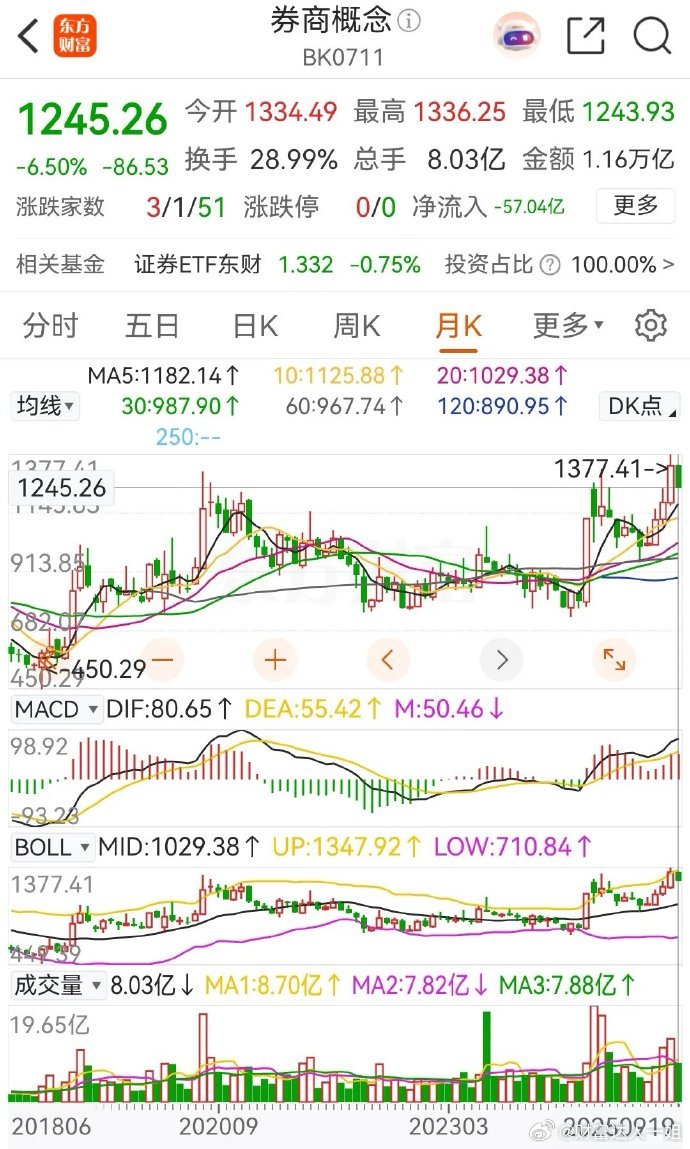The width and height of the screenshot is (690, 1149).
Task: Open the info icon beside 券商概念
Action: tap(409, 21)
